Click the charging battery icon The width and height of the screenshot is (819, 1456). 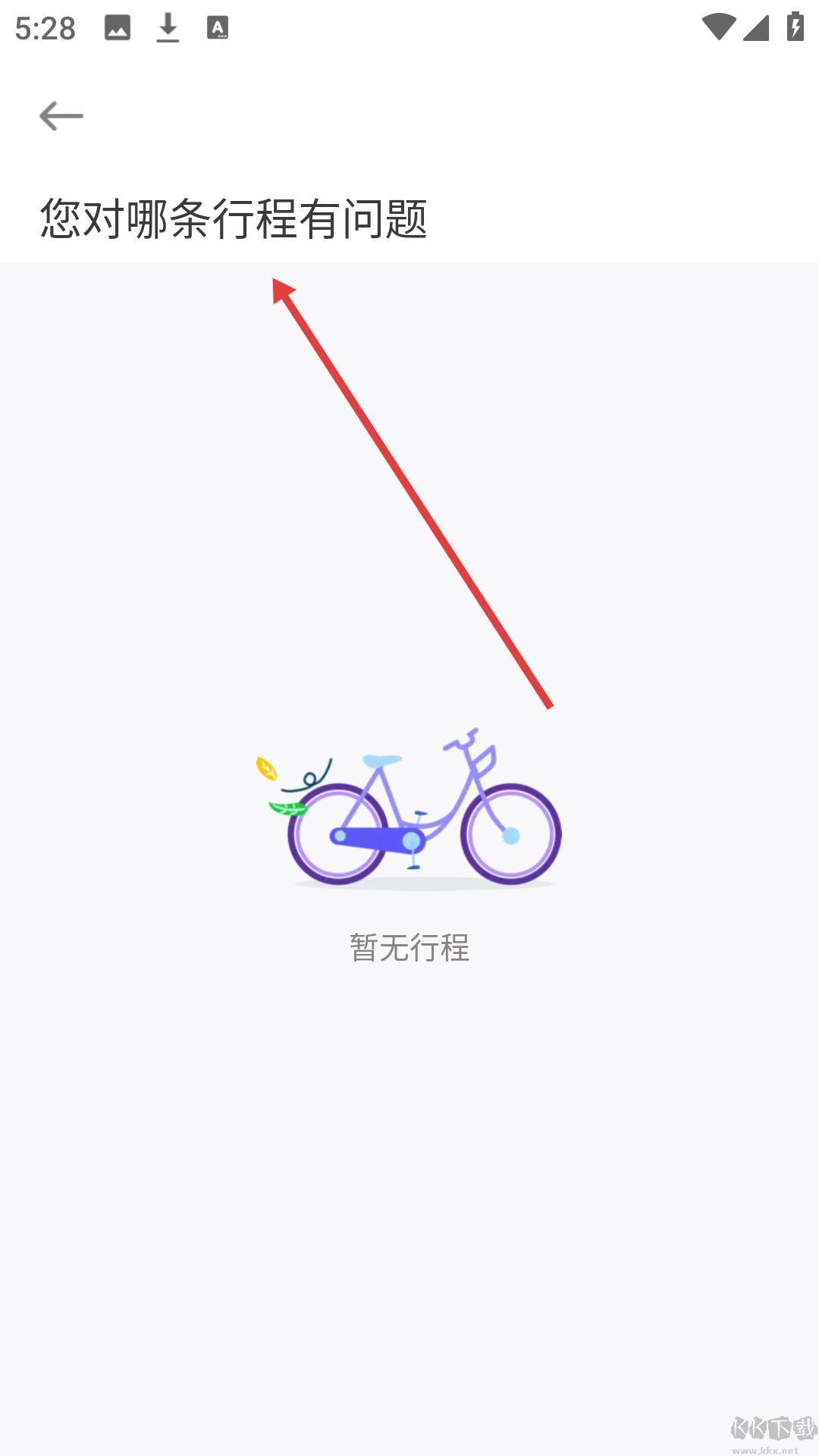[792, 26]
